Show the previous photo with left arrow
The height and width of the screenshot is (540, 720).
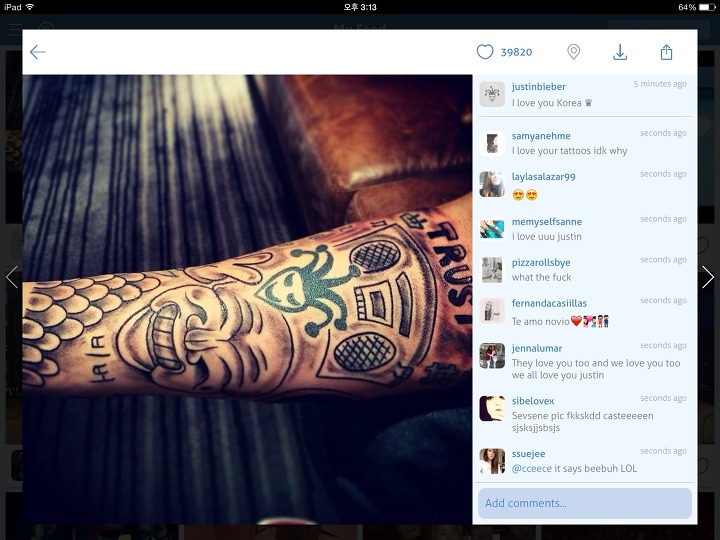(12, 277)
